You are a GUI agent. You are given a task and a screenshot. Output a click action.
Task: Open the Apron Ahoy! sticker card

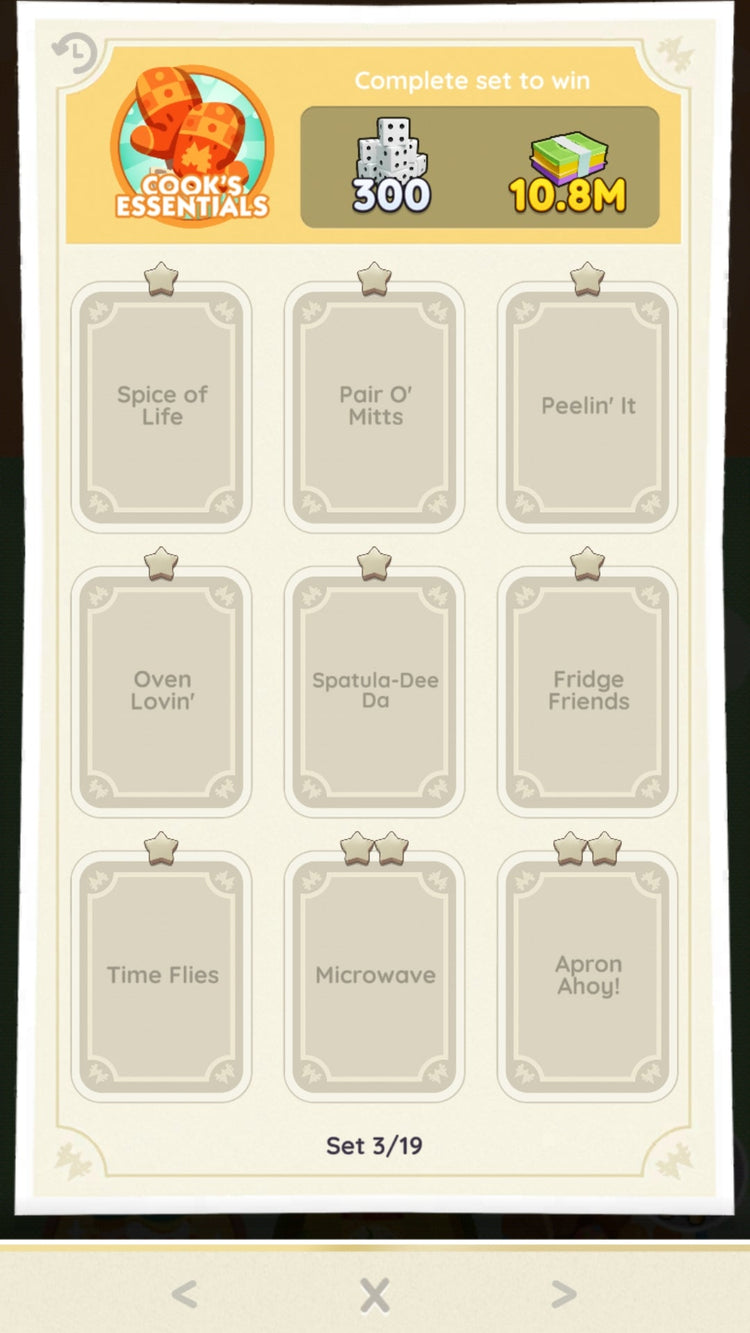click(588, 975)
